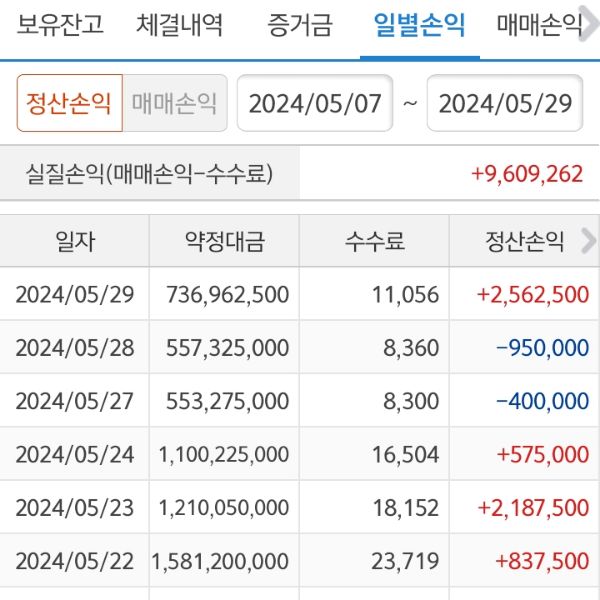The height and width of the screenshot is (600, 600).
Task: Switch to the 매매손익 segment button
Action: point(174,104)
